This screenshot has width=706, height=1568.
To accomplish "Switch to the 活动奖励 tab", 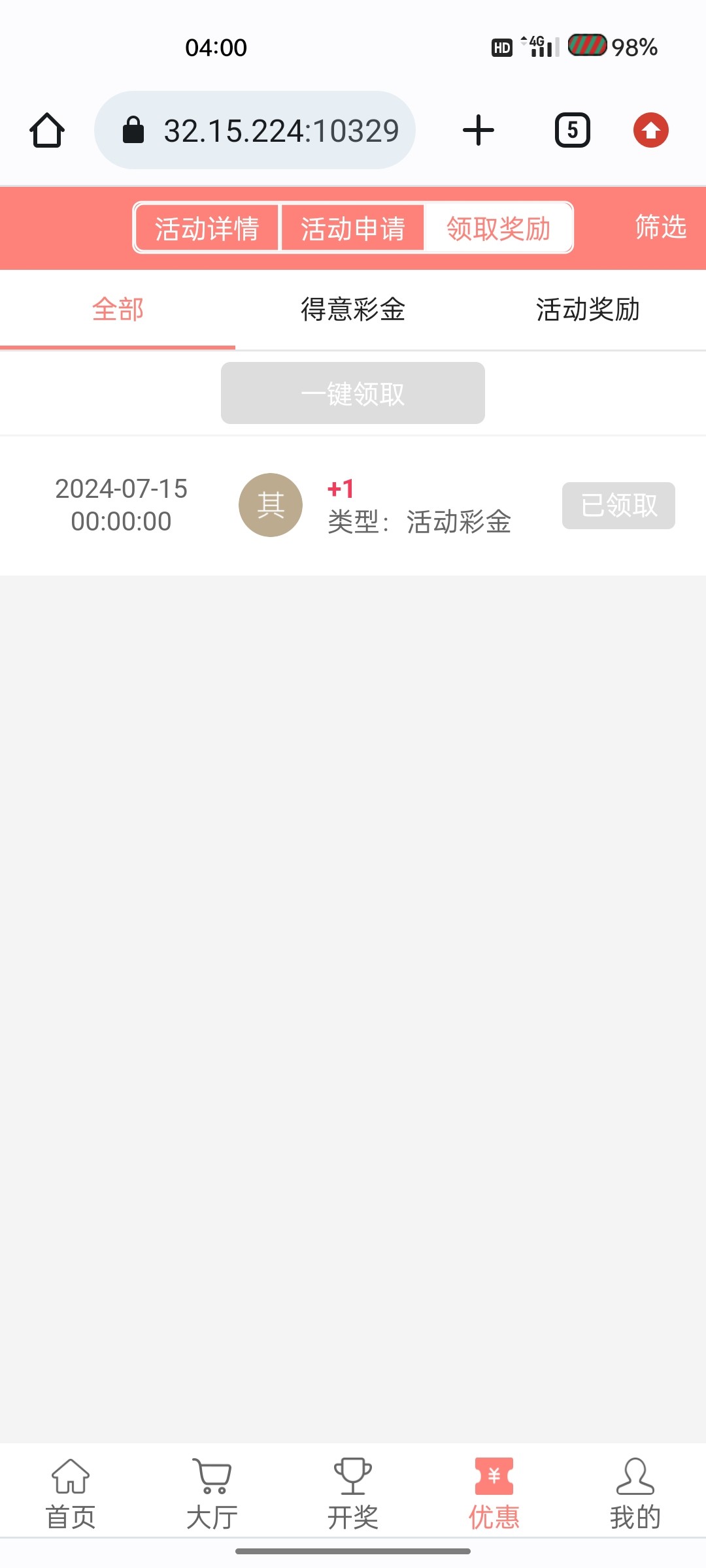I will 588,310.
